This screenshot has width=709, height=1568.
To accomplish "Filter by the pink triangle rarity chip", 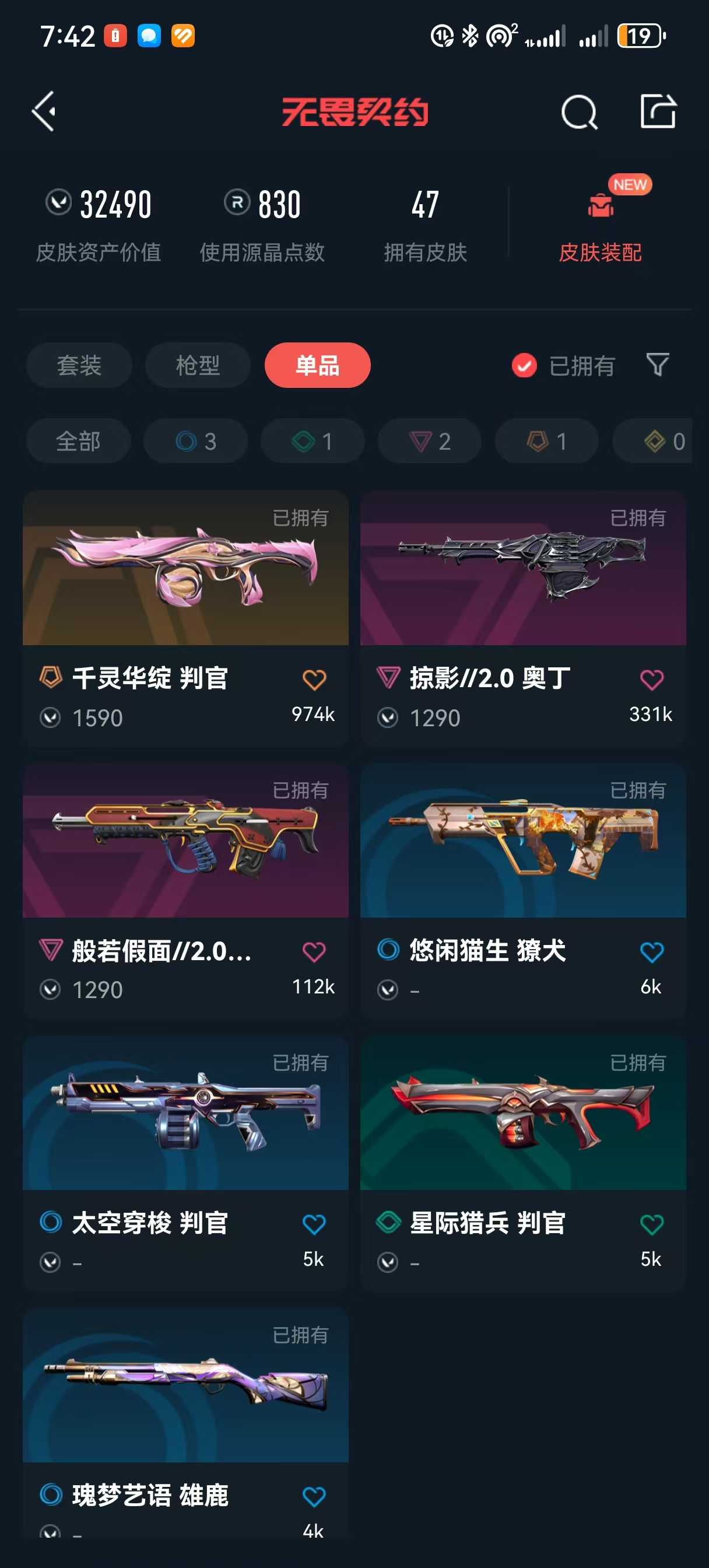I will tap(430, 440).
